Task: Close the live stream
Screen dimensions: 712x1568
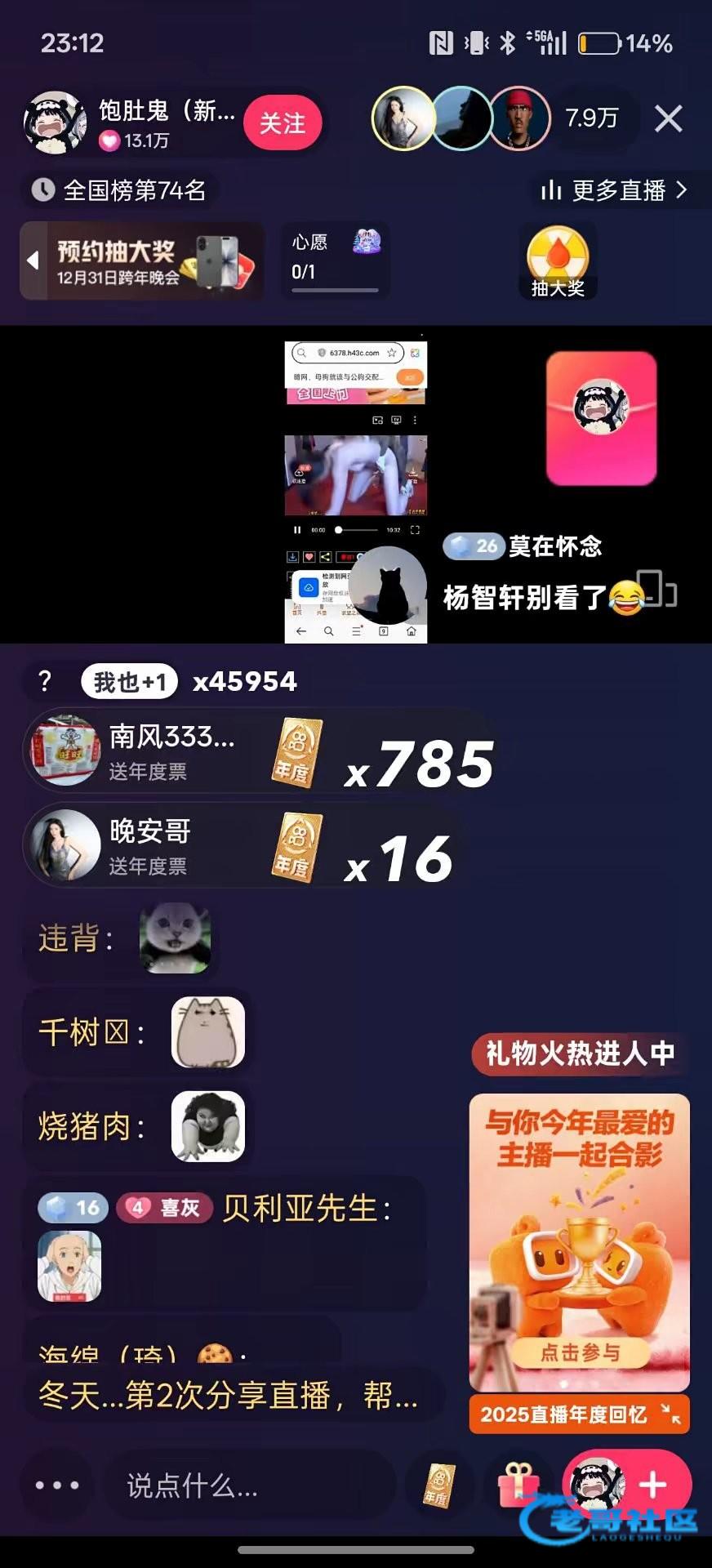Action: pyautogui.click(x=668, y=119)
